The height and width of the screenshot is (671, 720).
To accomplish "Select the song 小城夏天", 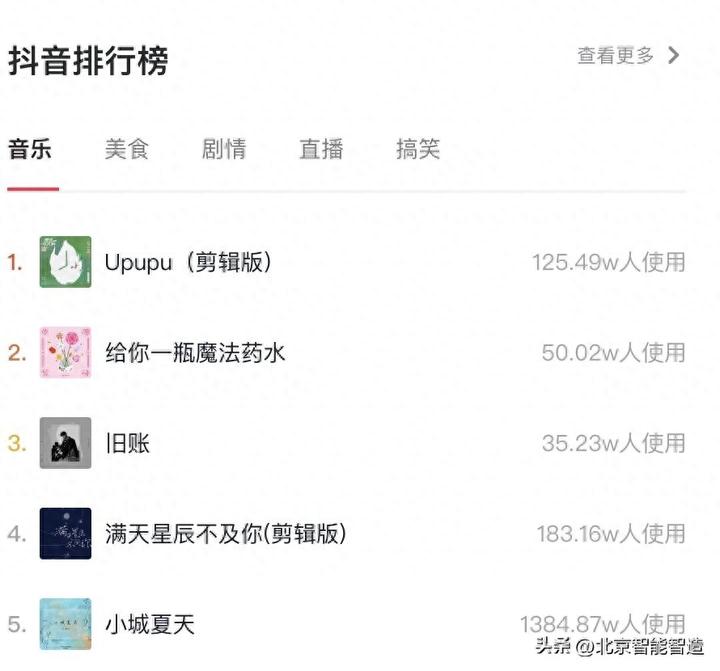I will pyautogui.click(x=150, y=624).
